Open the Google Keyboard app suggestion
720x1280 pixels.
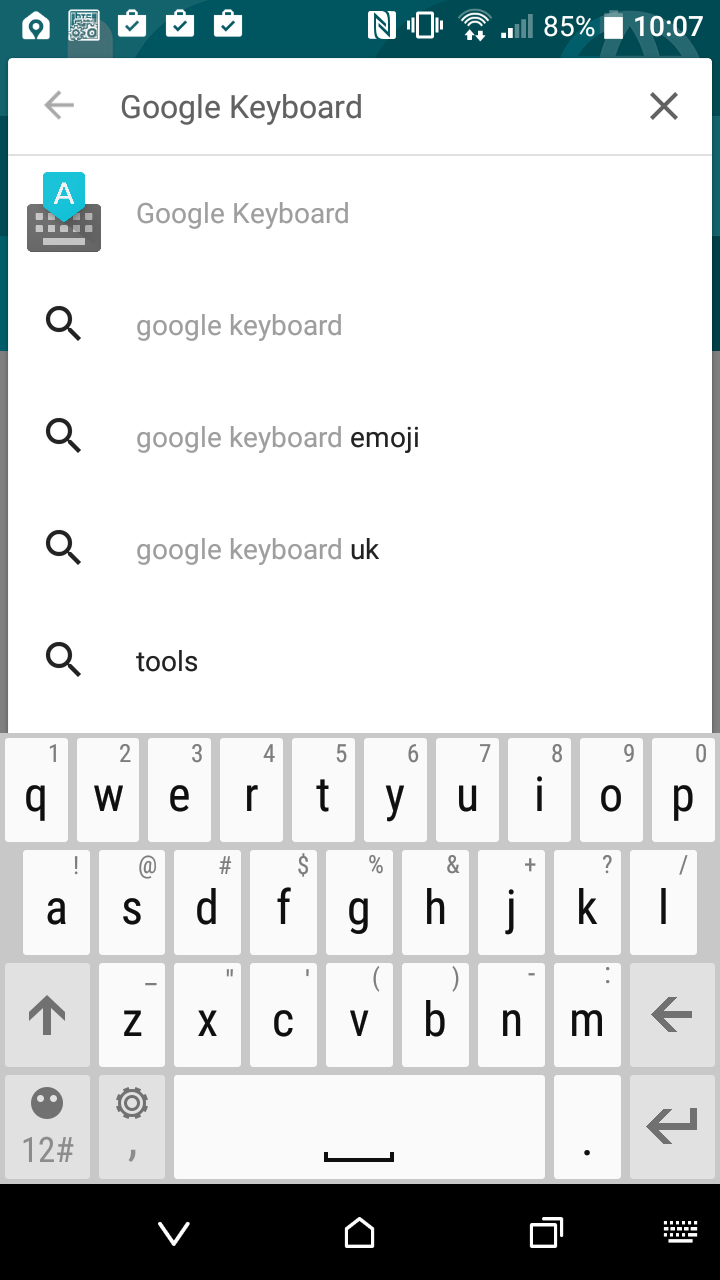pos(360,213)
